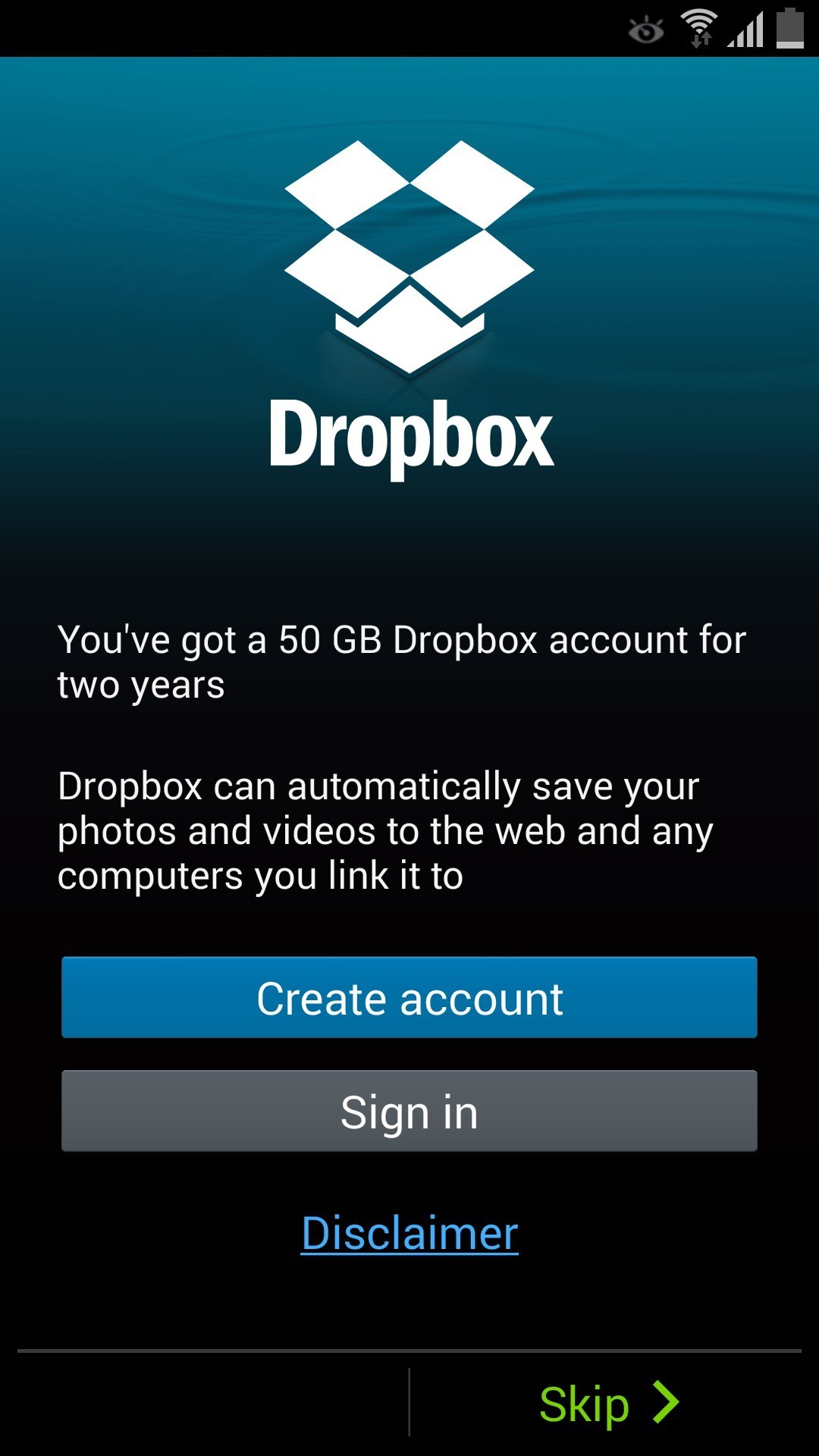Tap the Create account button
The height and width of the screenshot is (1456, 819).
click(409, 997)
